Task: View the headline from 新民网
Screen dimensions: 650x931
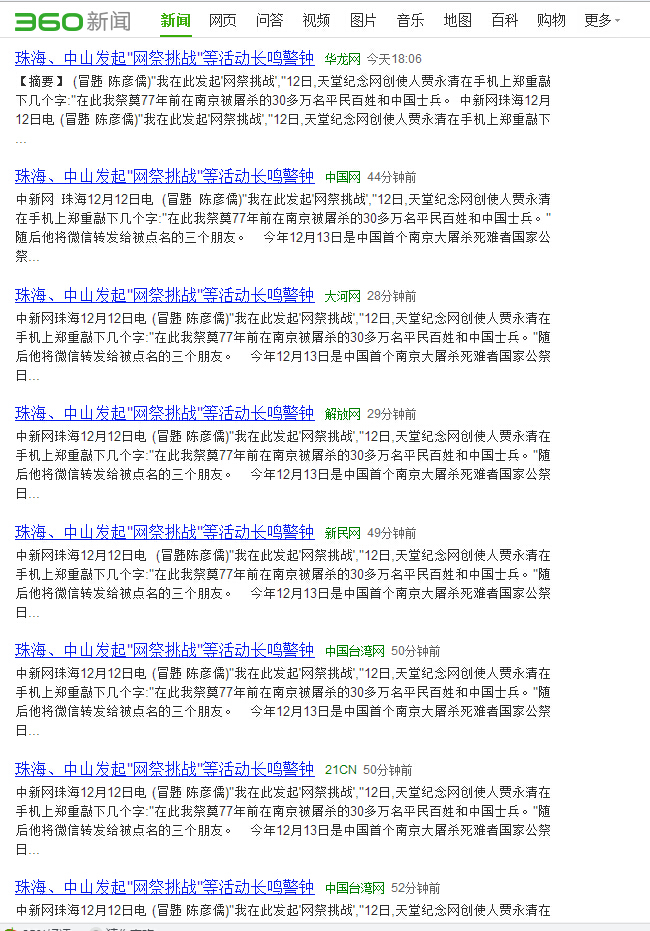Action: tap(164, 532)
